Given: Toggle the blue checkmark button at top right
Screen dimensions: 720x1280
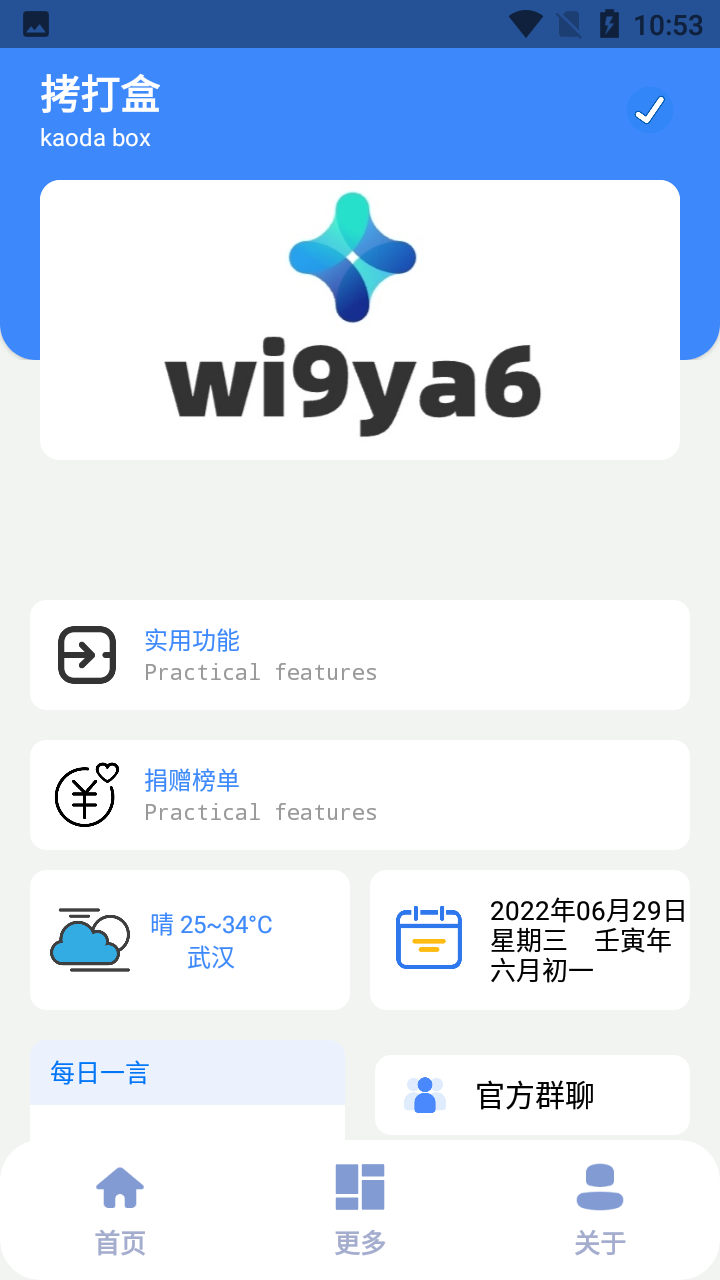Looking at the screenshot, I should click(x=649, y=109).
